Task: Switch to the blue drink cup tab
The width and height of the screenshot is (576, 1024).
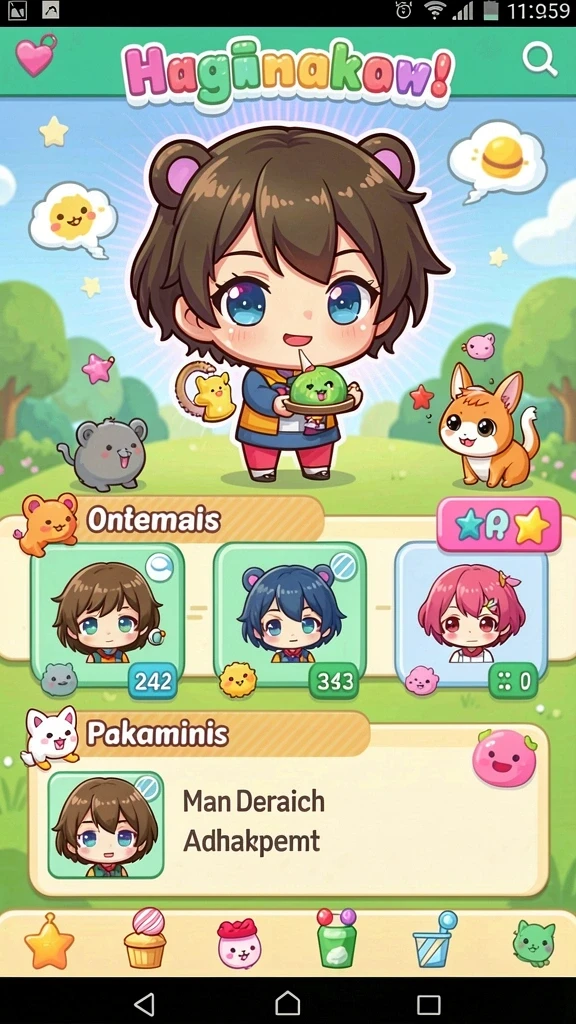Action: pos(436,940)
